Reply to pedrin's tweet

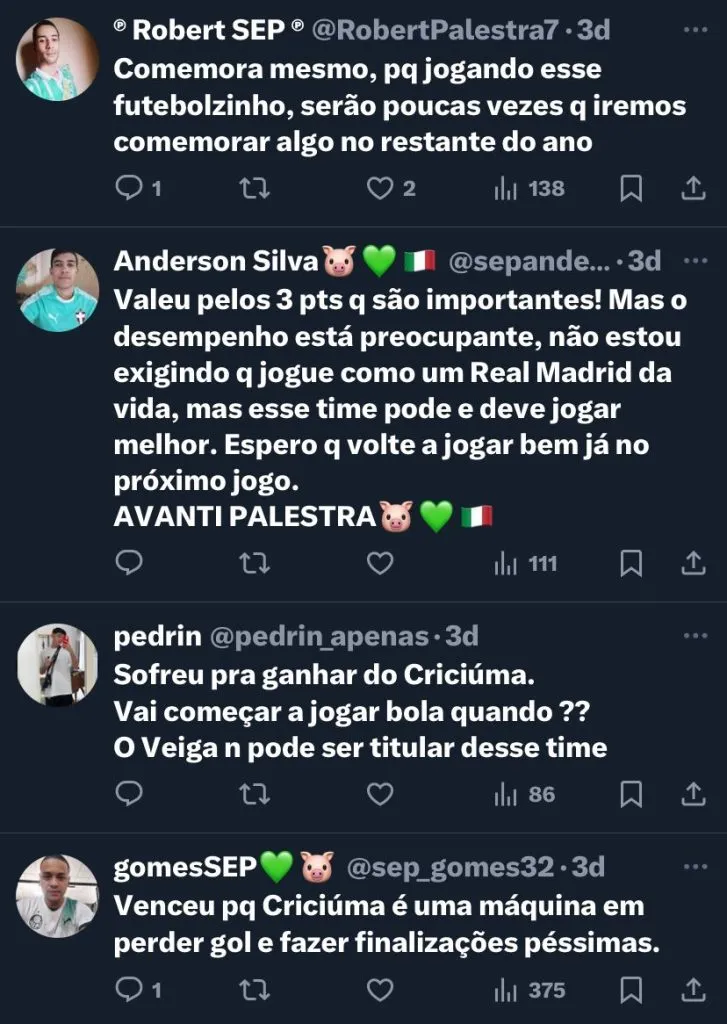click(x=130, y=794)
